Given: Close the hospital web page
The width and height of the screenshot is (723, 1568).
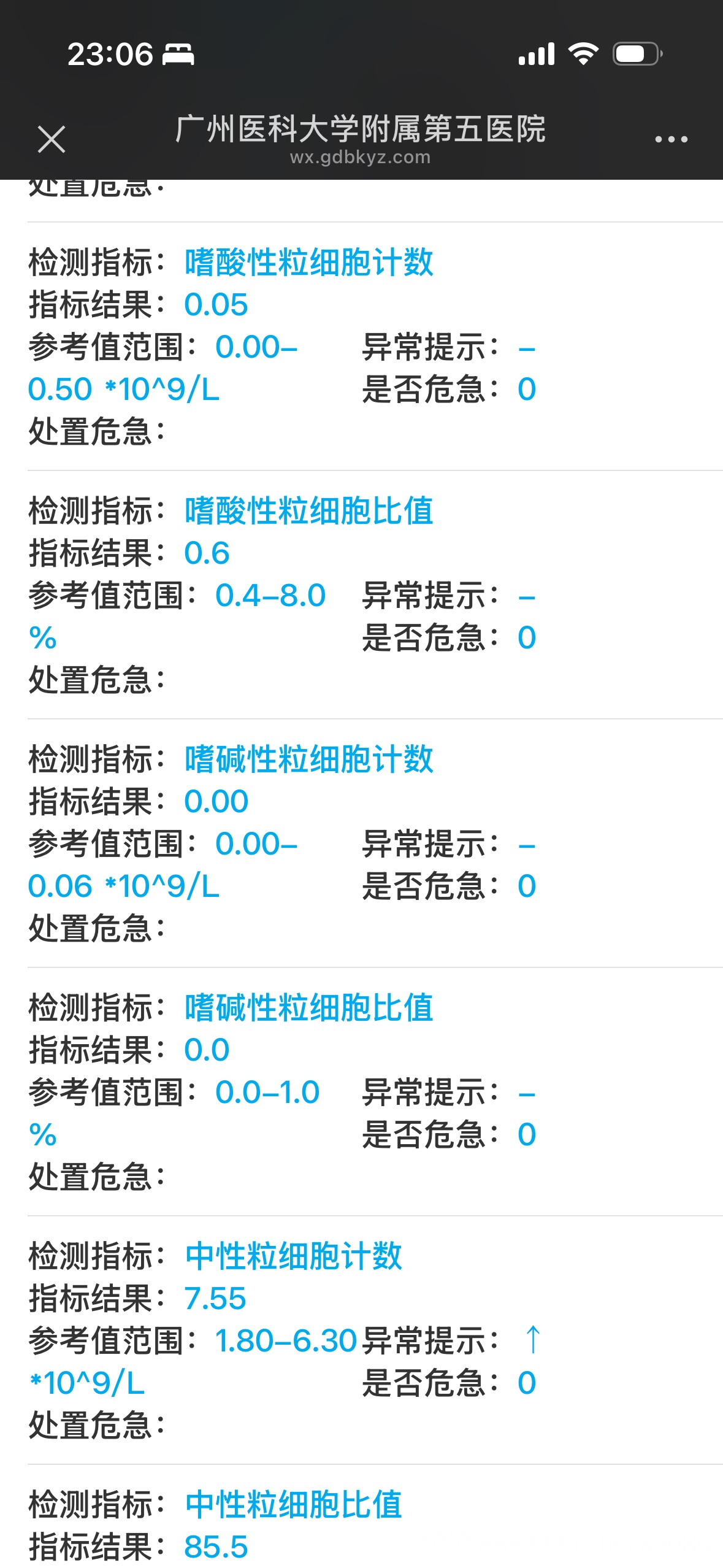Looking at the screenshot, I should pos(52,139).
